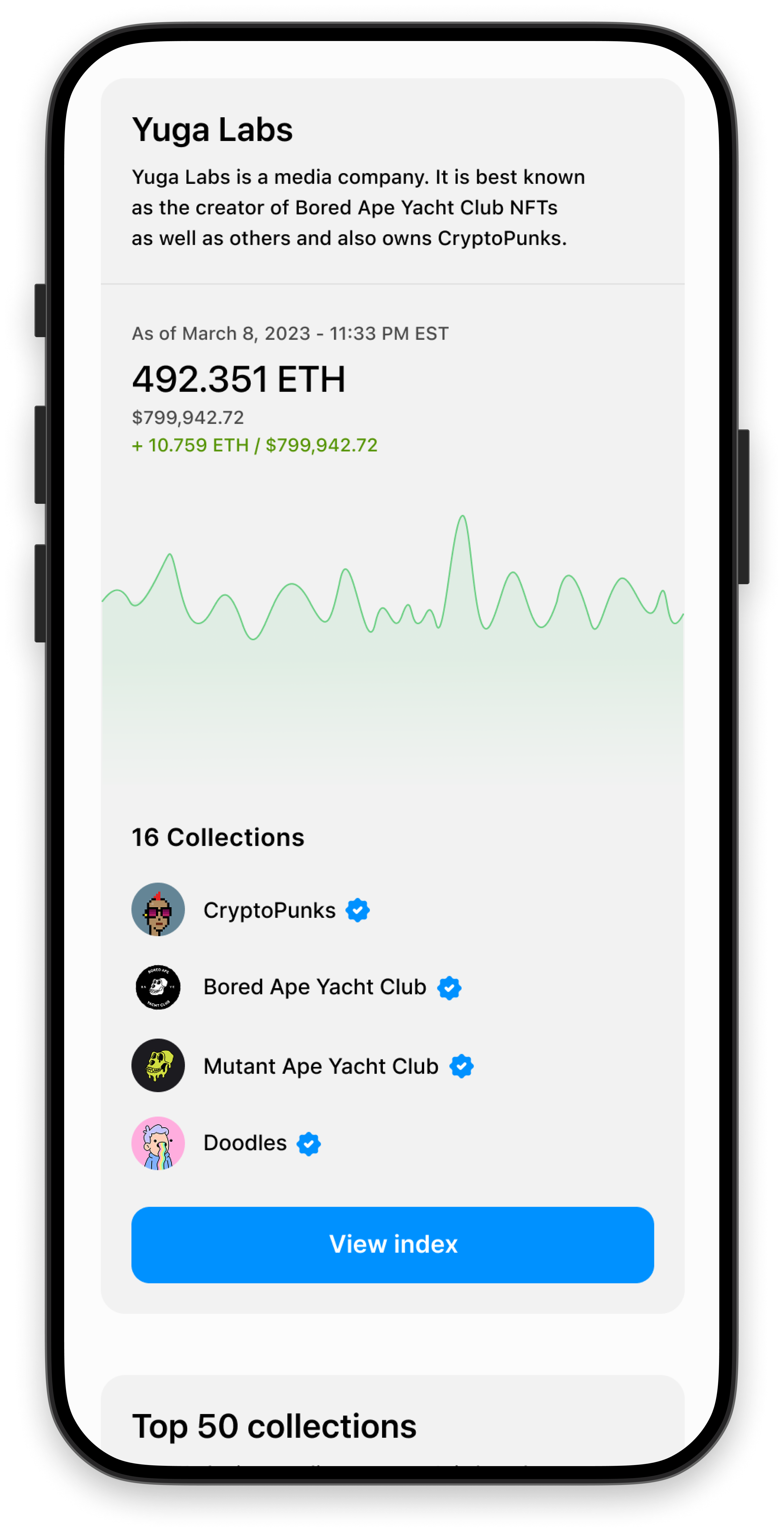Image resolution: width=784 pixels, height=1533 pixels.
Task: Select the Mutant Ape Yacht Club collection
Action: click(320, 1066)
